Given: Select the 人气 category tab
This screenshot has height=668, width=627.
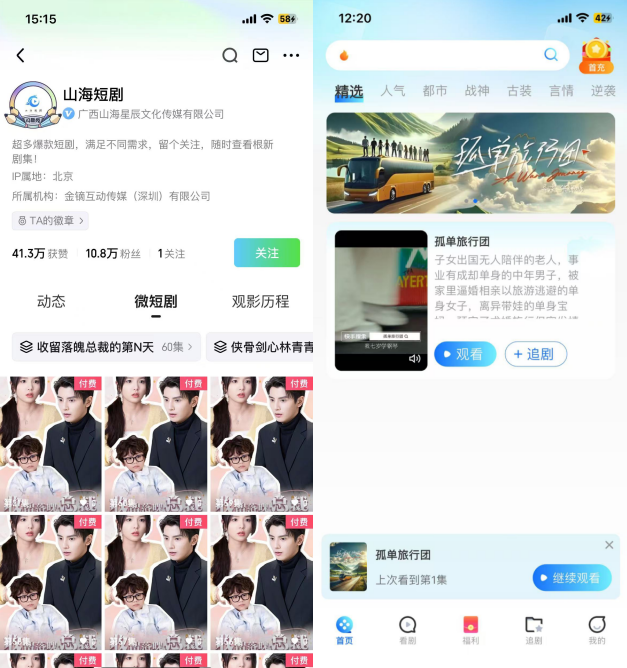Looking at the screenshot, I should pyautogui.click(x=393, y=91).
